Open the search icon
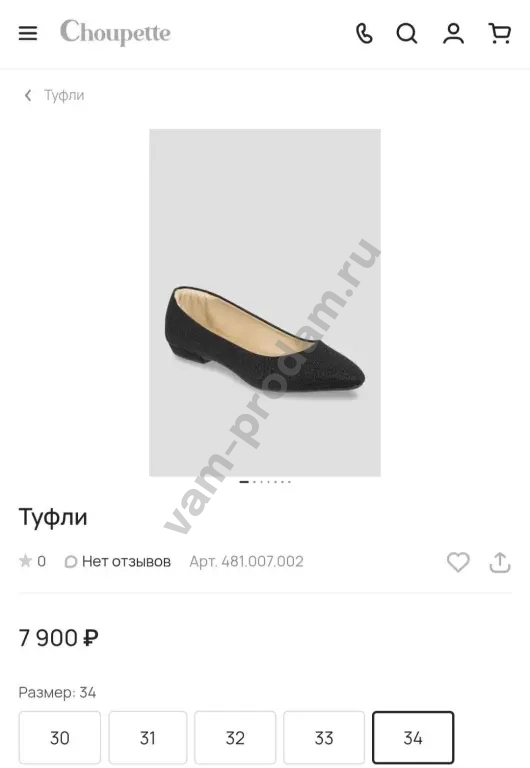 pos(407,34)
